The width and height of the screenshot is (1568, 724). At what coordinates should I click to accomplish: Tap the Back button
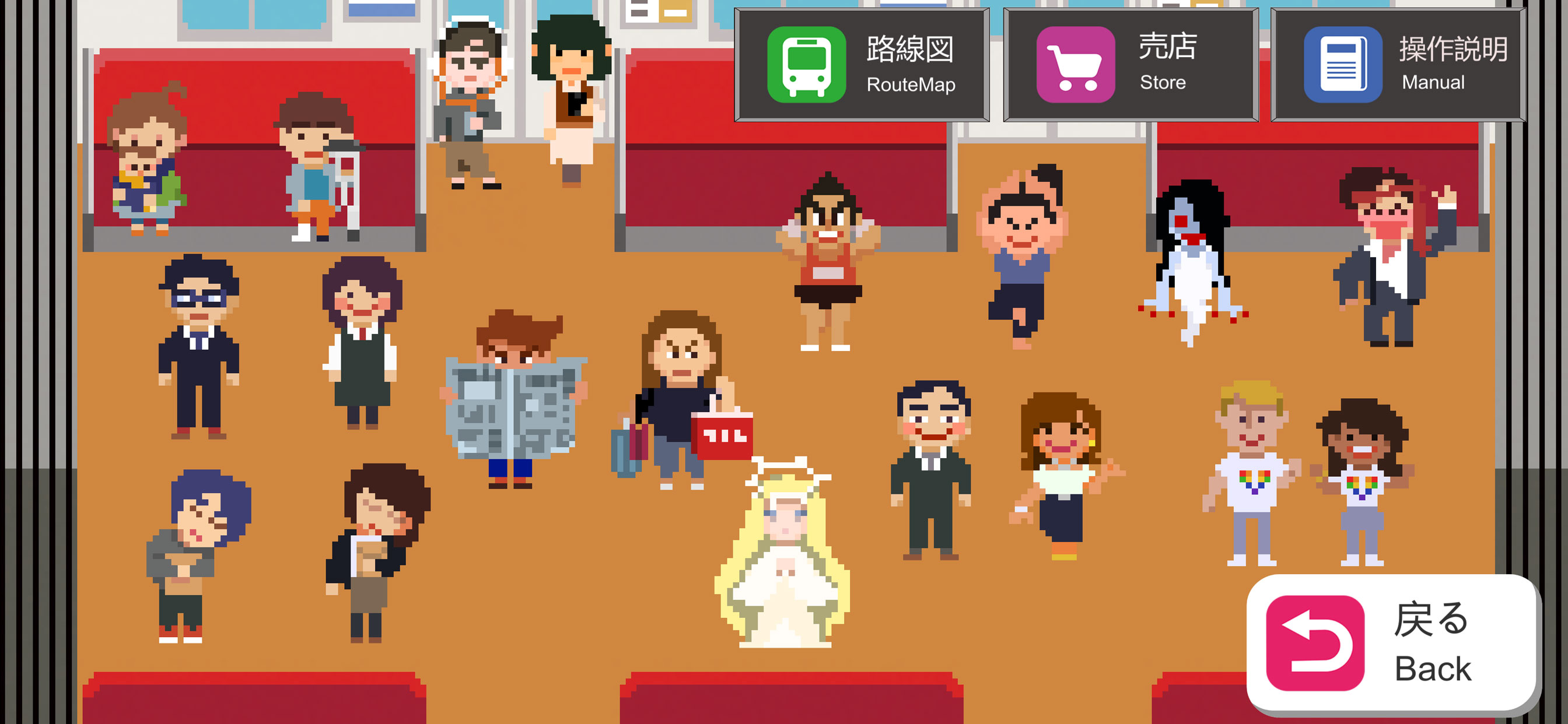point(1392,643)
